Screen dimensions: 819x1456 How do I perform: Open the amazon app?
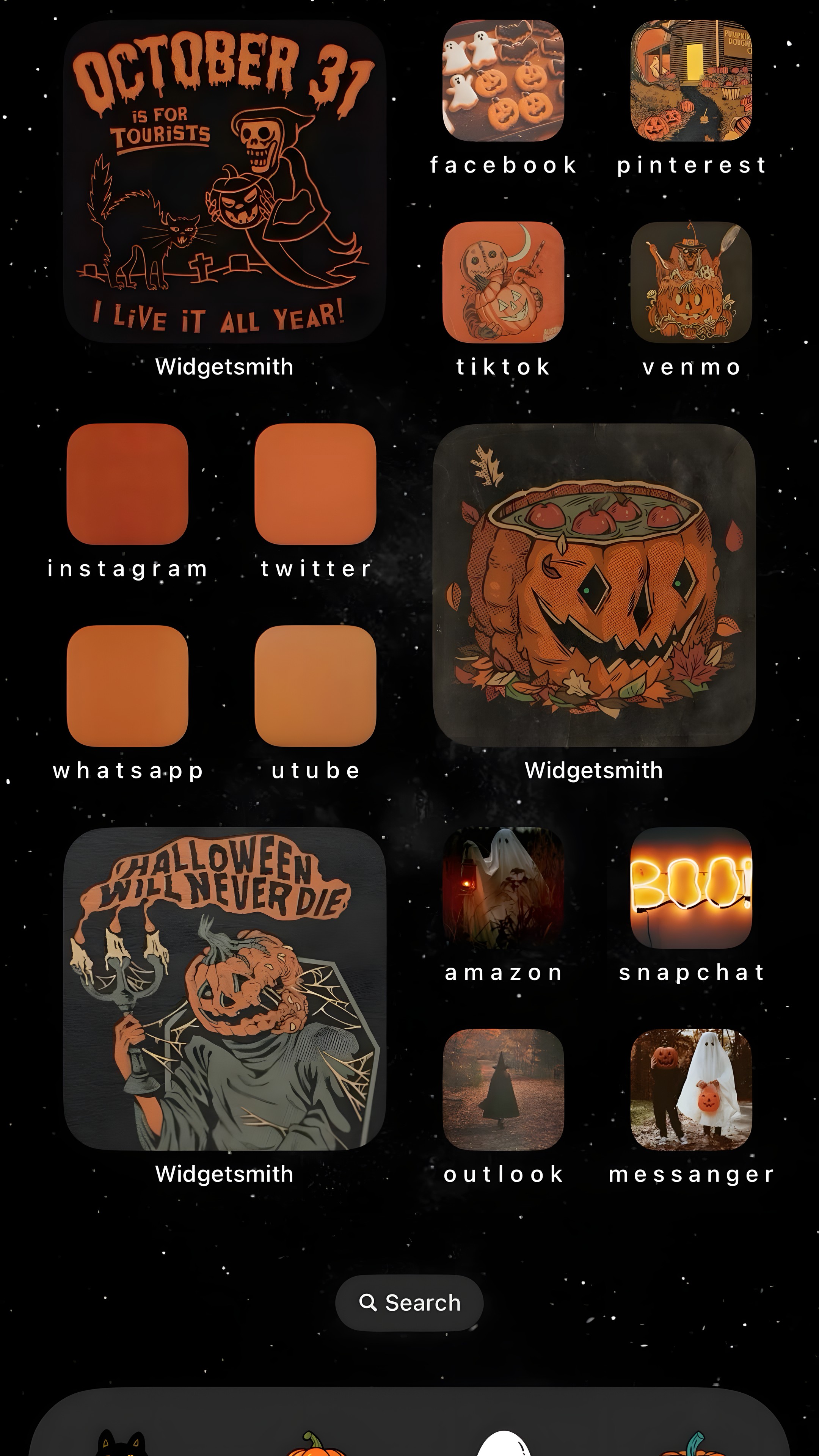point(503,888)
